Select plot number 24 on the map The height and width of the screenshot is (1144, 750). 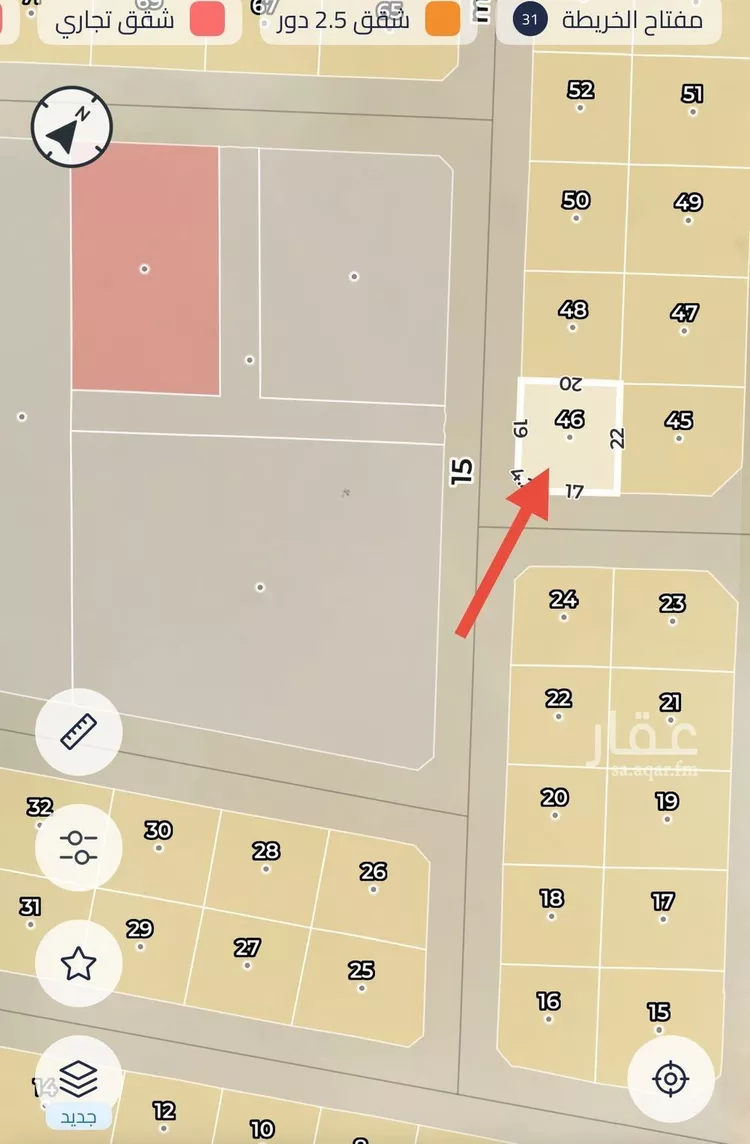coord(564,608)
